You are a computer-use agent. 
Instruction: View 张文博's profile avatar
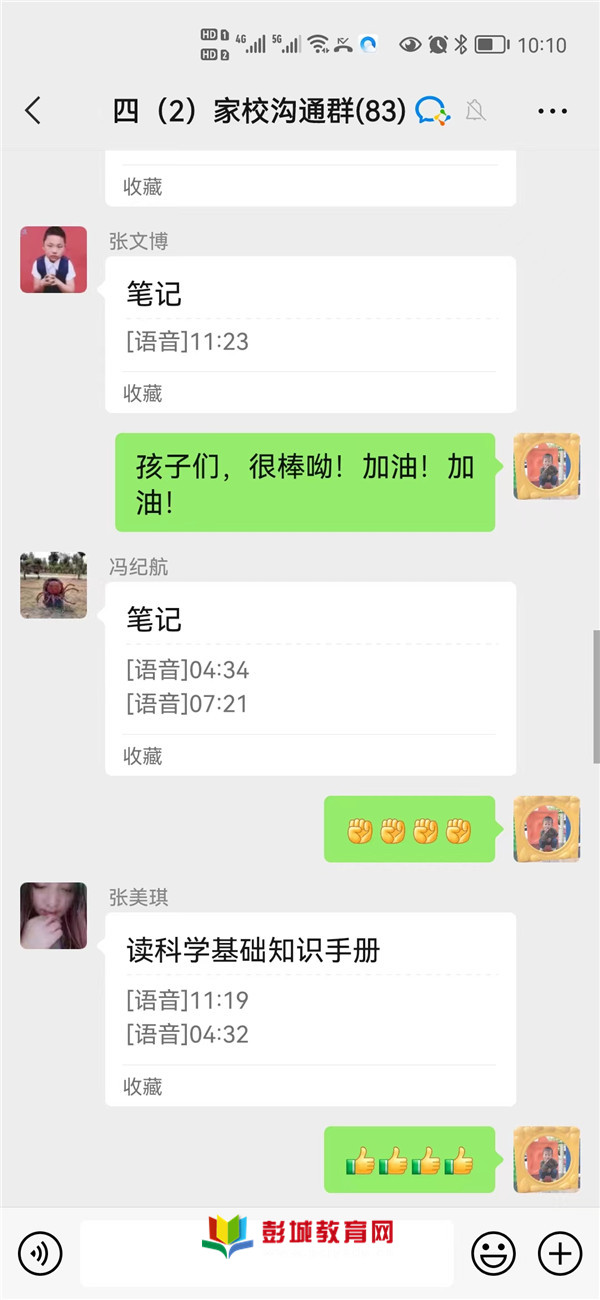coord(53,260)
